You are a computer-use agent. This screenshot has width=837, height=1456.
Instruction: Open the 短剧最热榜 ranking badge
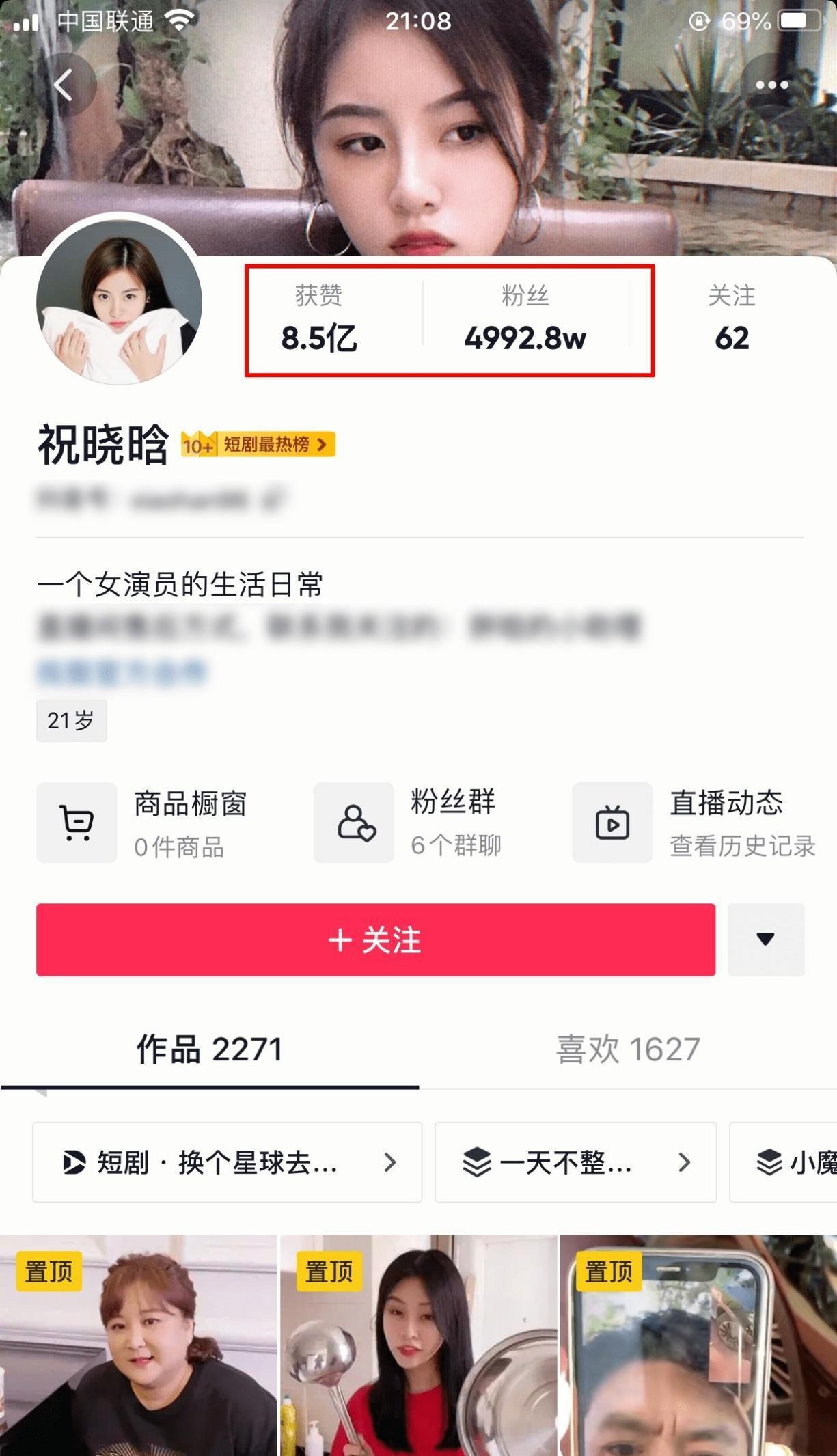click(258, 445)
